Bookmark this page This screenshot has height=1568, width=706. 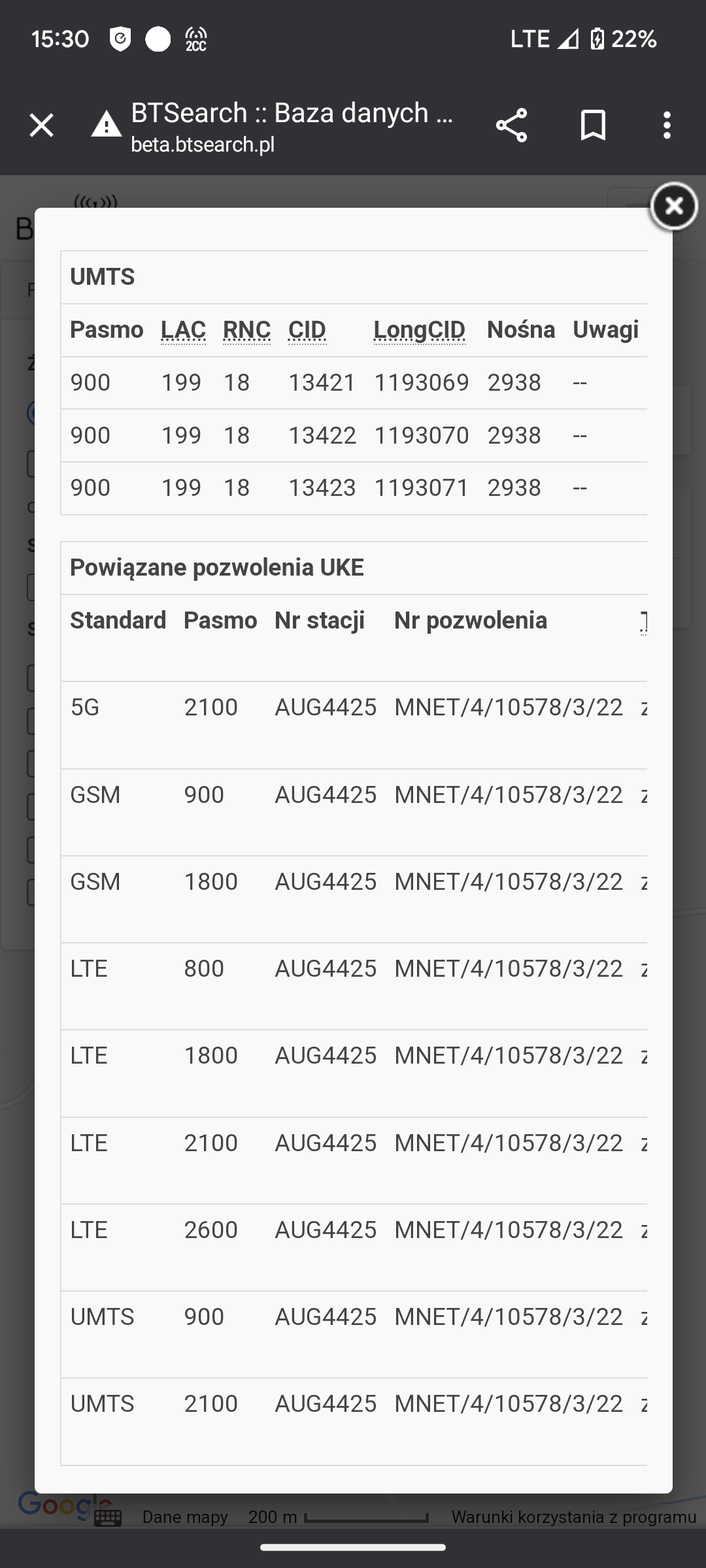(593, 125)
